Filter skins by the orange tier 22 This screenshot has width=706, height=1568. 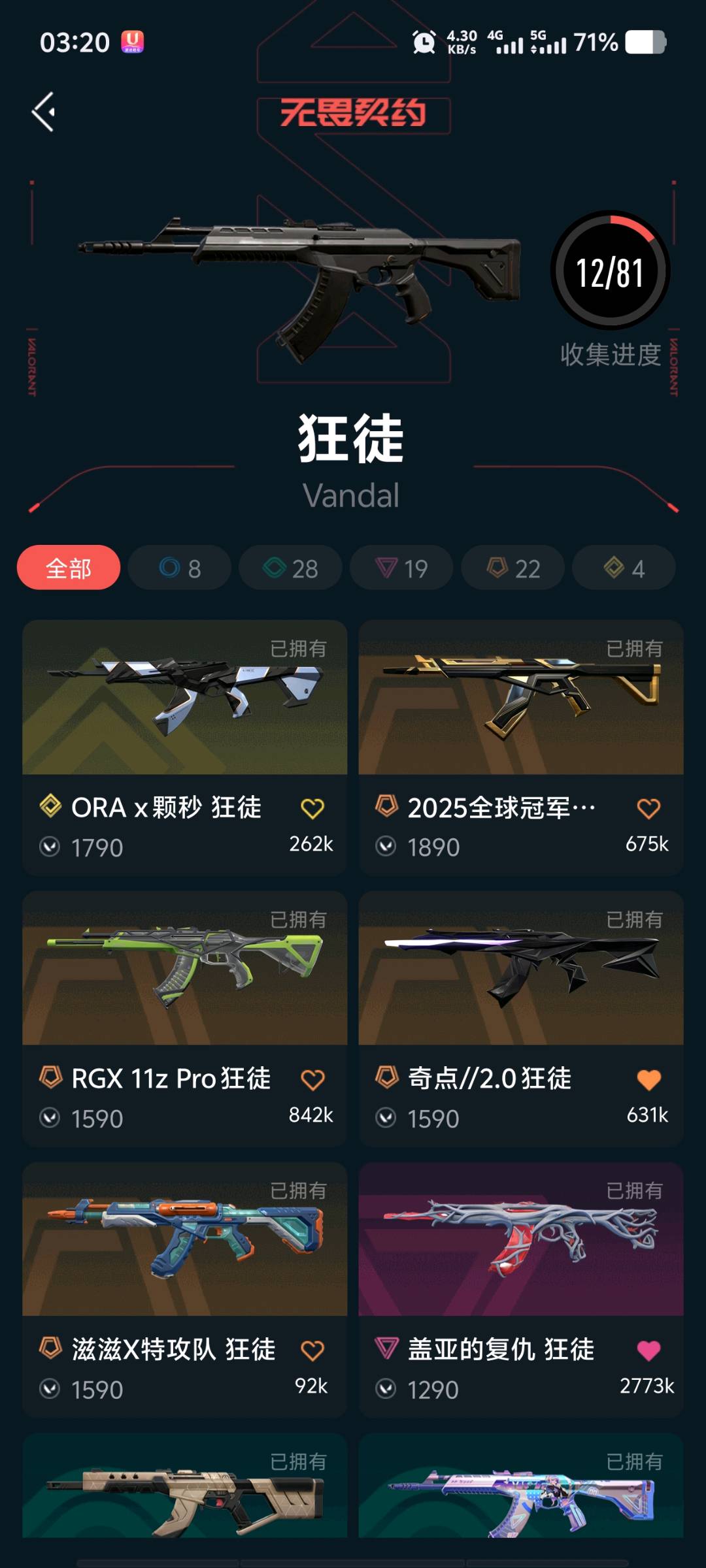513,568
